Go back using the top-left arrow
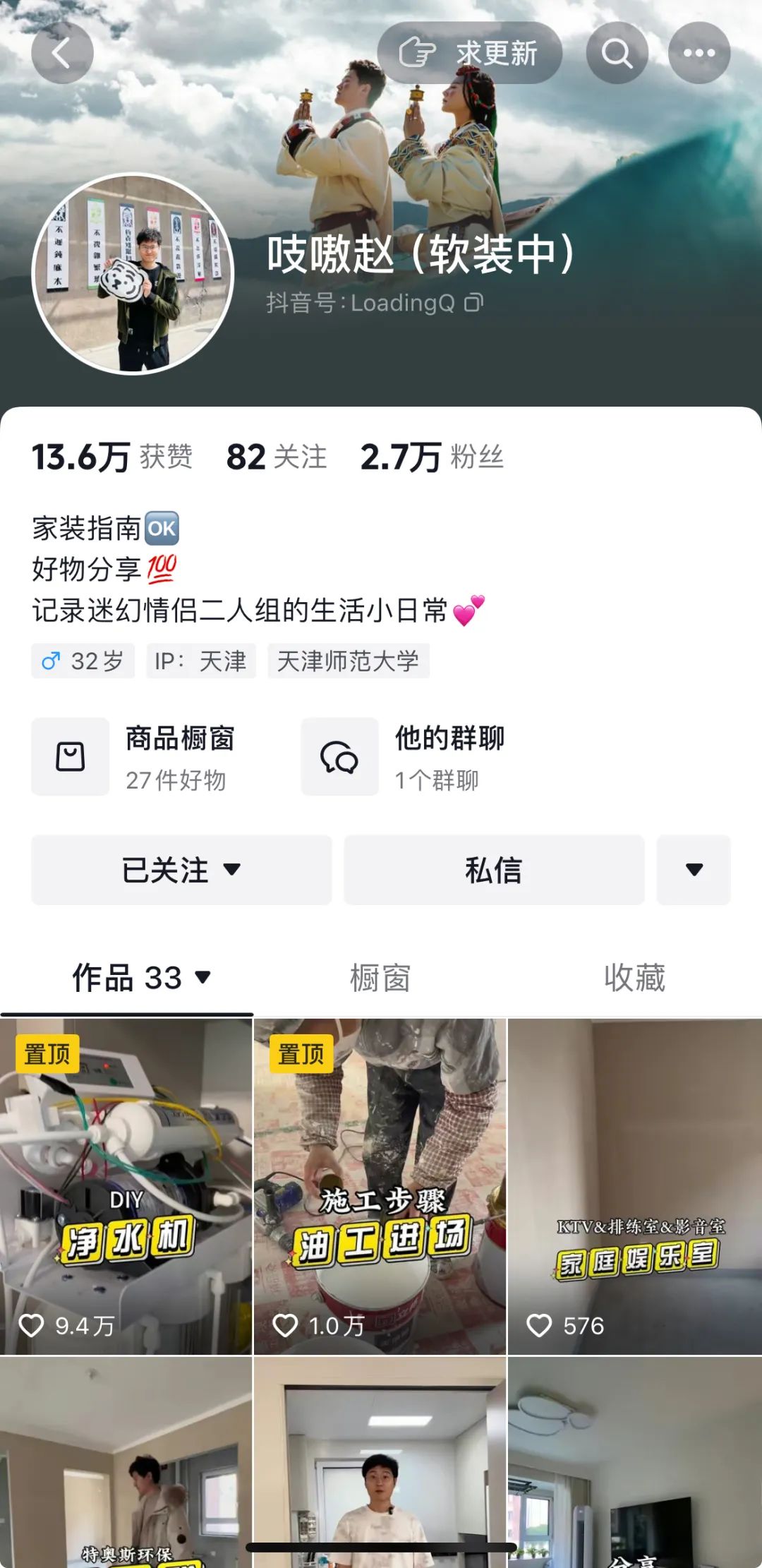762x1568 pixels. pos(62,53)
